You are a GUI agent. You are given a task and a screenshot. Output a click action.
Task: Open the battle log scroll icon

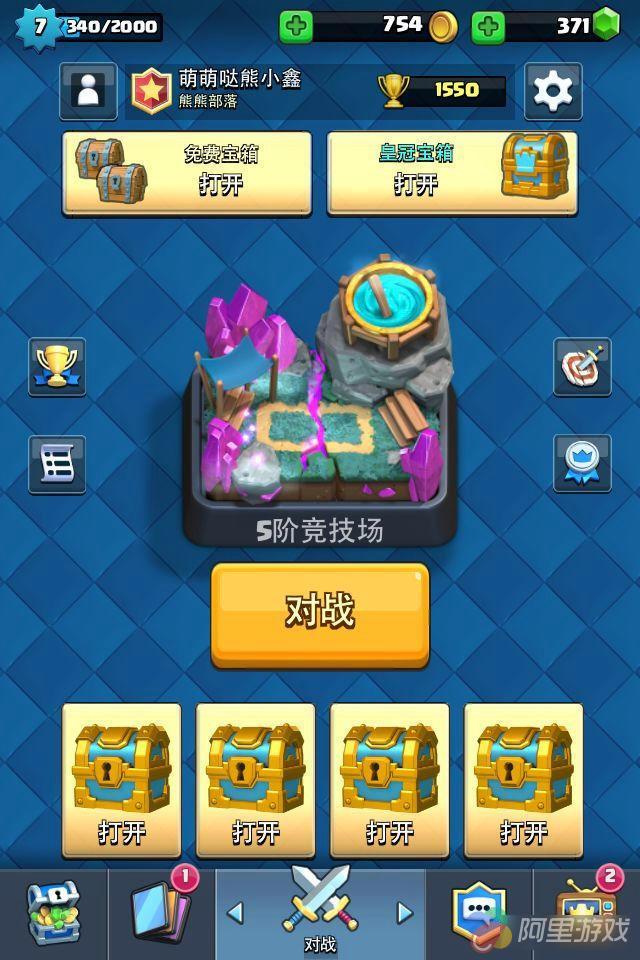coord(57,464)
